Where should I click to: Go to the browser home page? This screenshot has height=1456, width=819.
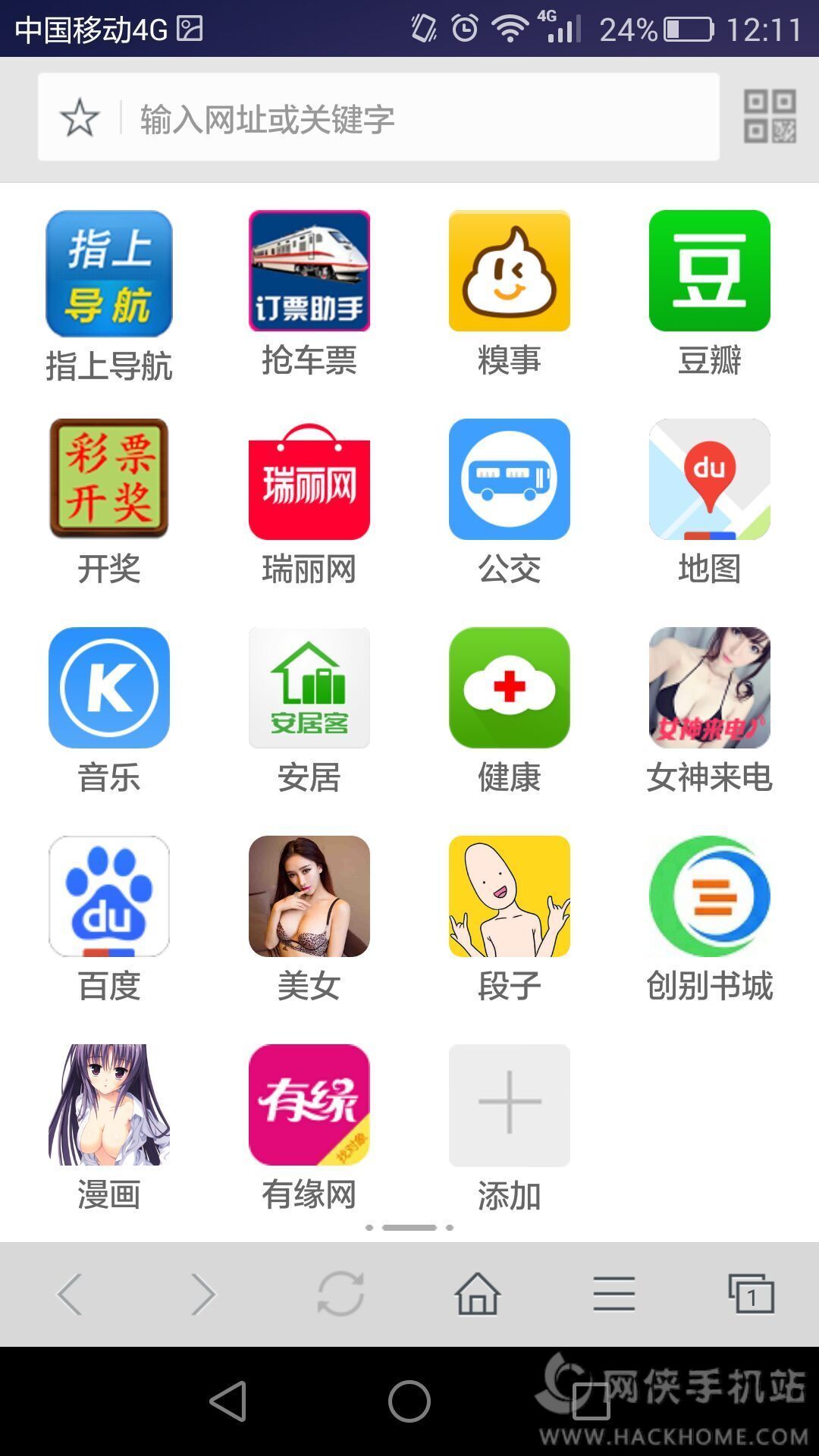(x=478, y=1294)
